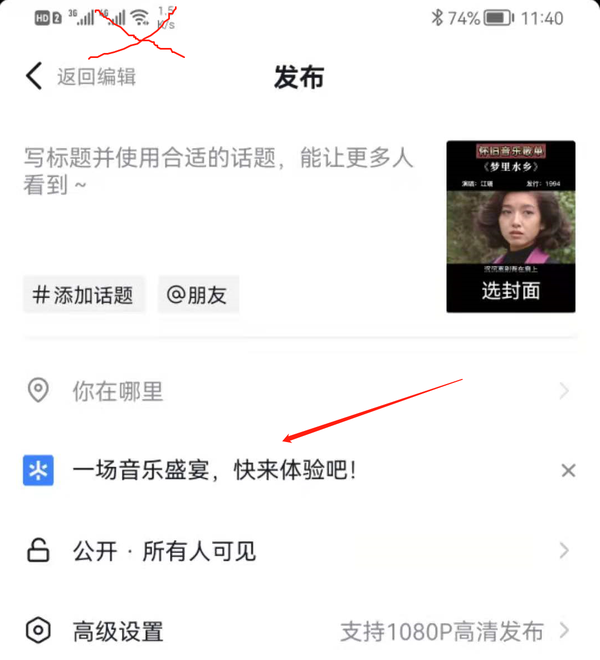Image resolution: width=600 pixels, height=660 pixels.
Task: Add a topic with #添加话题
Action: tap(84, 295)
